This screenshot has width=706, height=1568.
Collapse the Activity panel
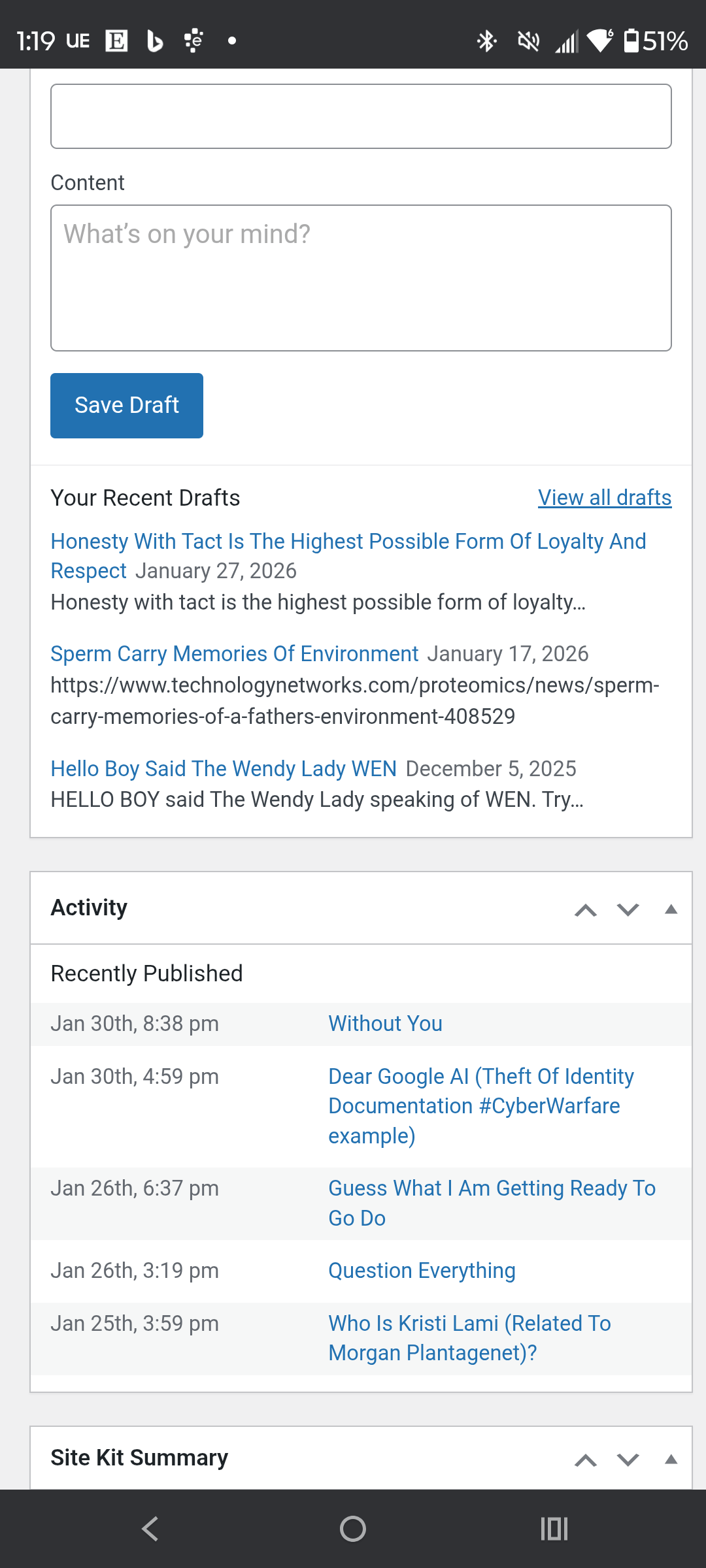[671, 908]
